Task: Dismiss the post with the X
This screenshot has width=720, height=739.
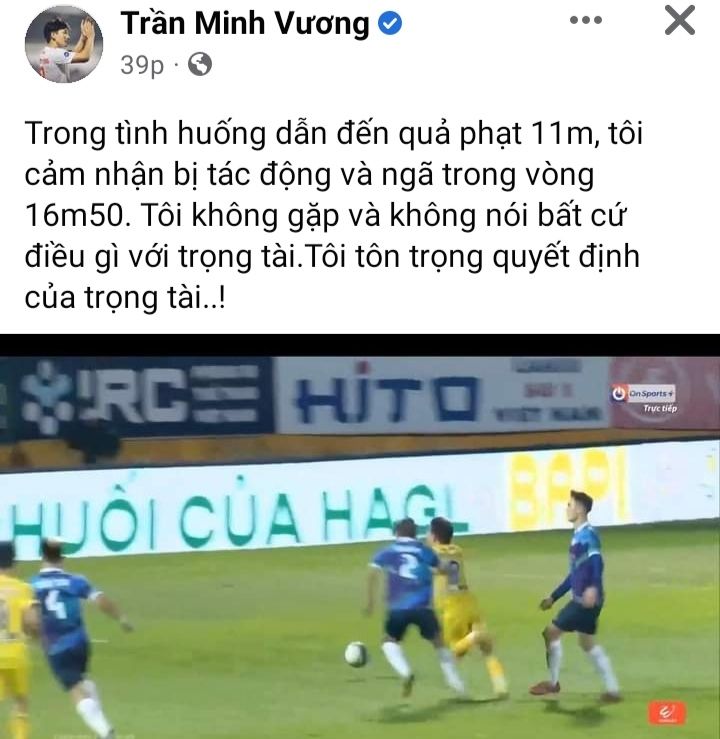Action: point(680,20)
